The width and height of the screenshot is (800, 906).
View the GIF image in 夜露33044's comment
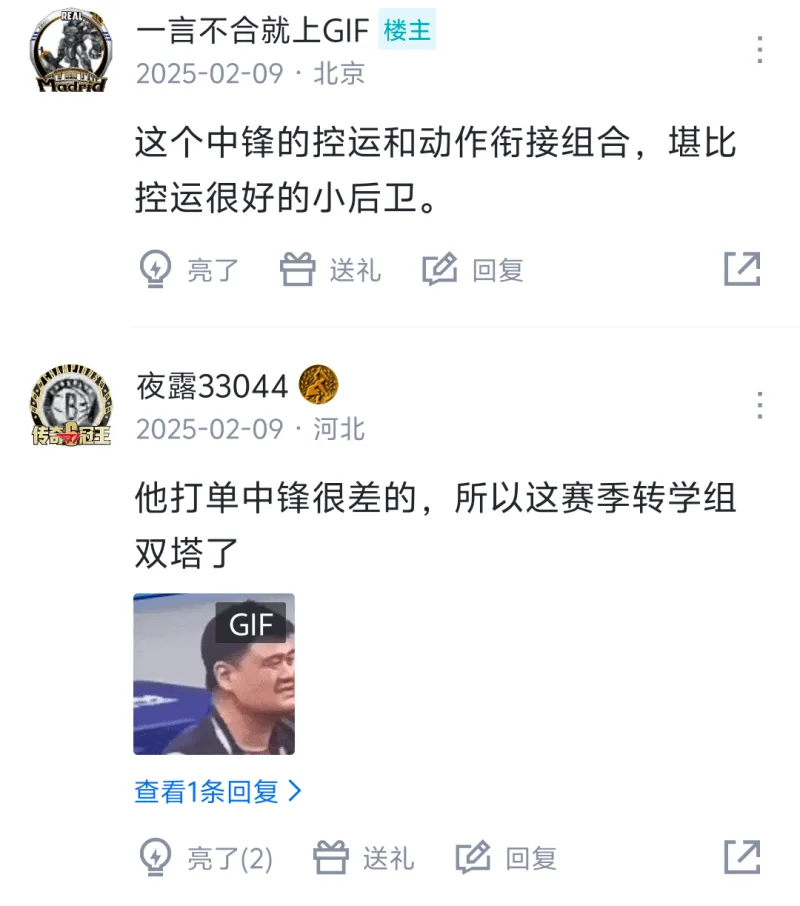point(214,674)
